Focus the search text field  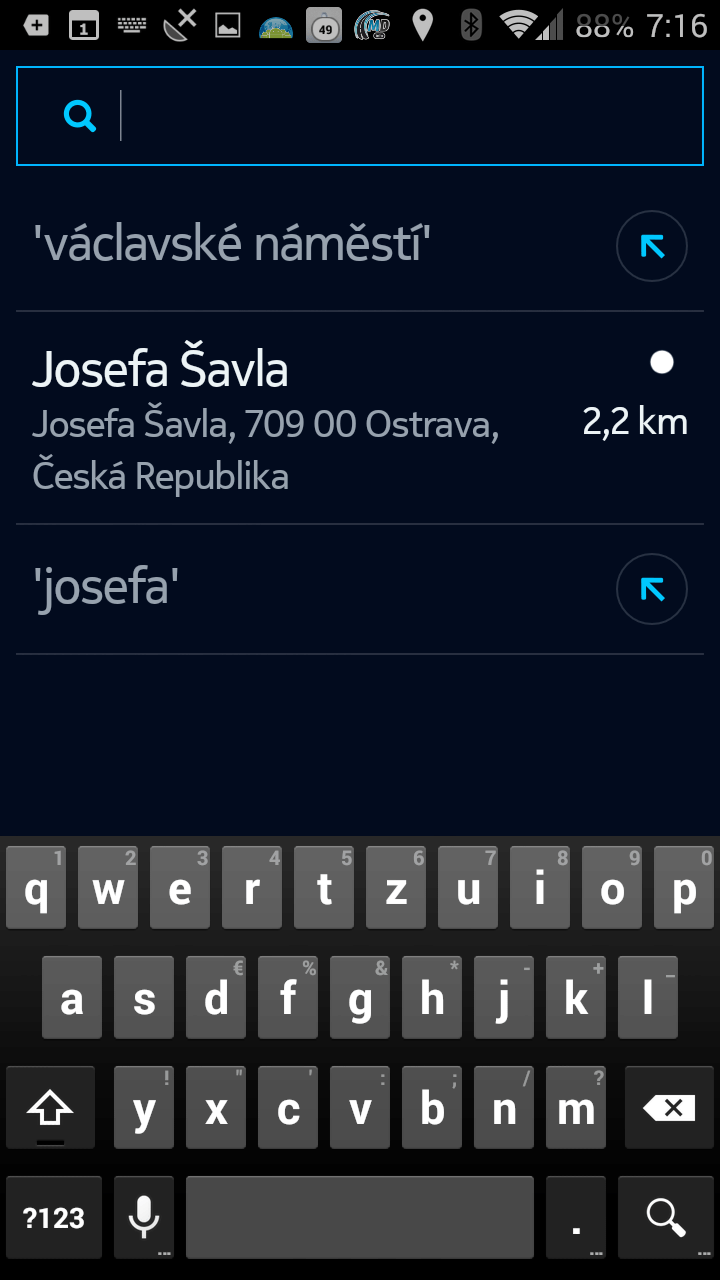pos(400,116)
